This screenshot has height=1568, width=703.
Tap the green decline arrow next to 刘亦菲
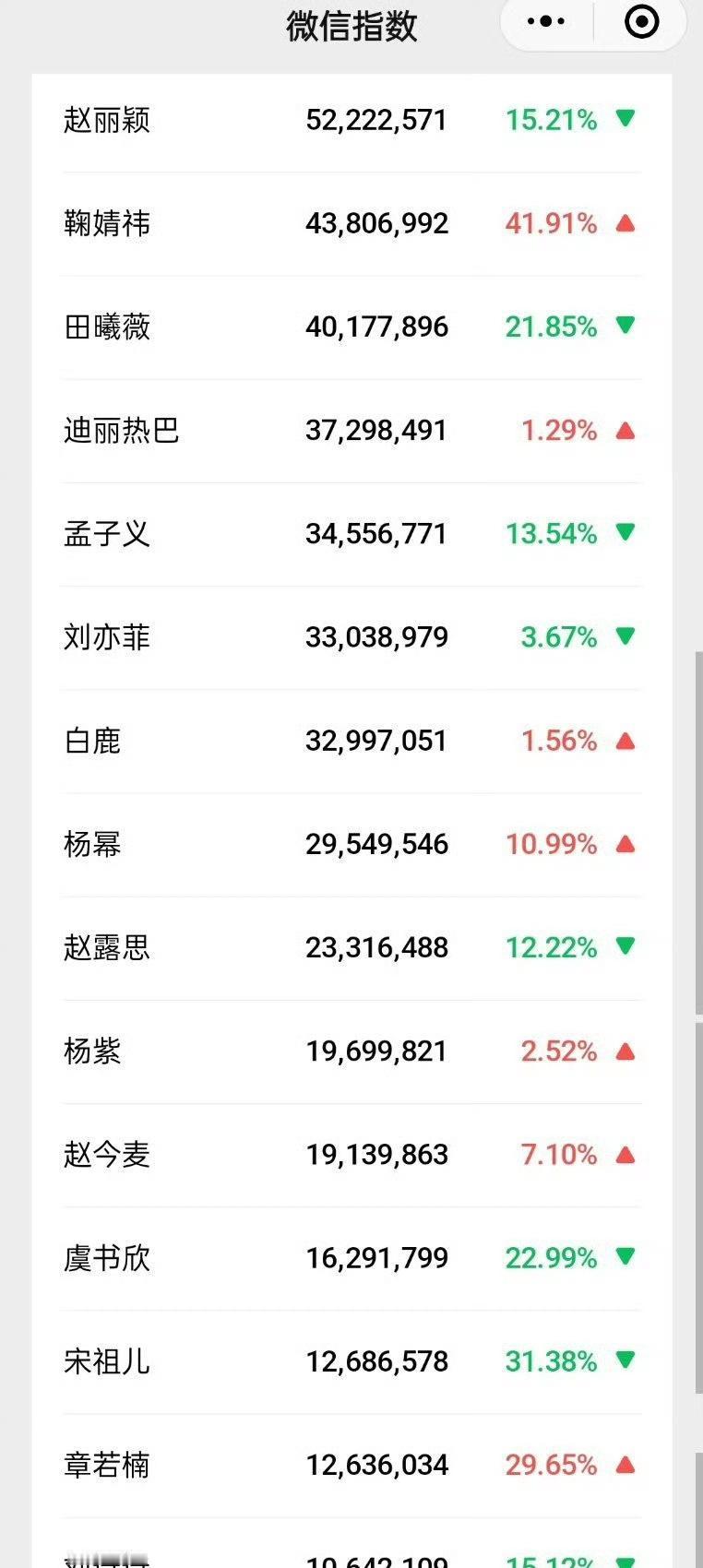[626, 636]
